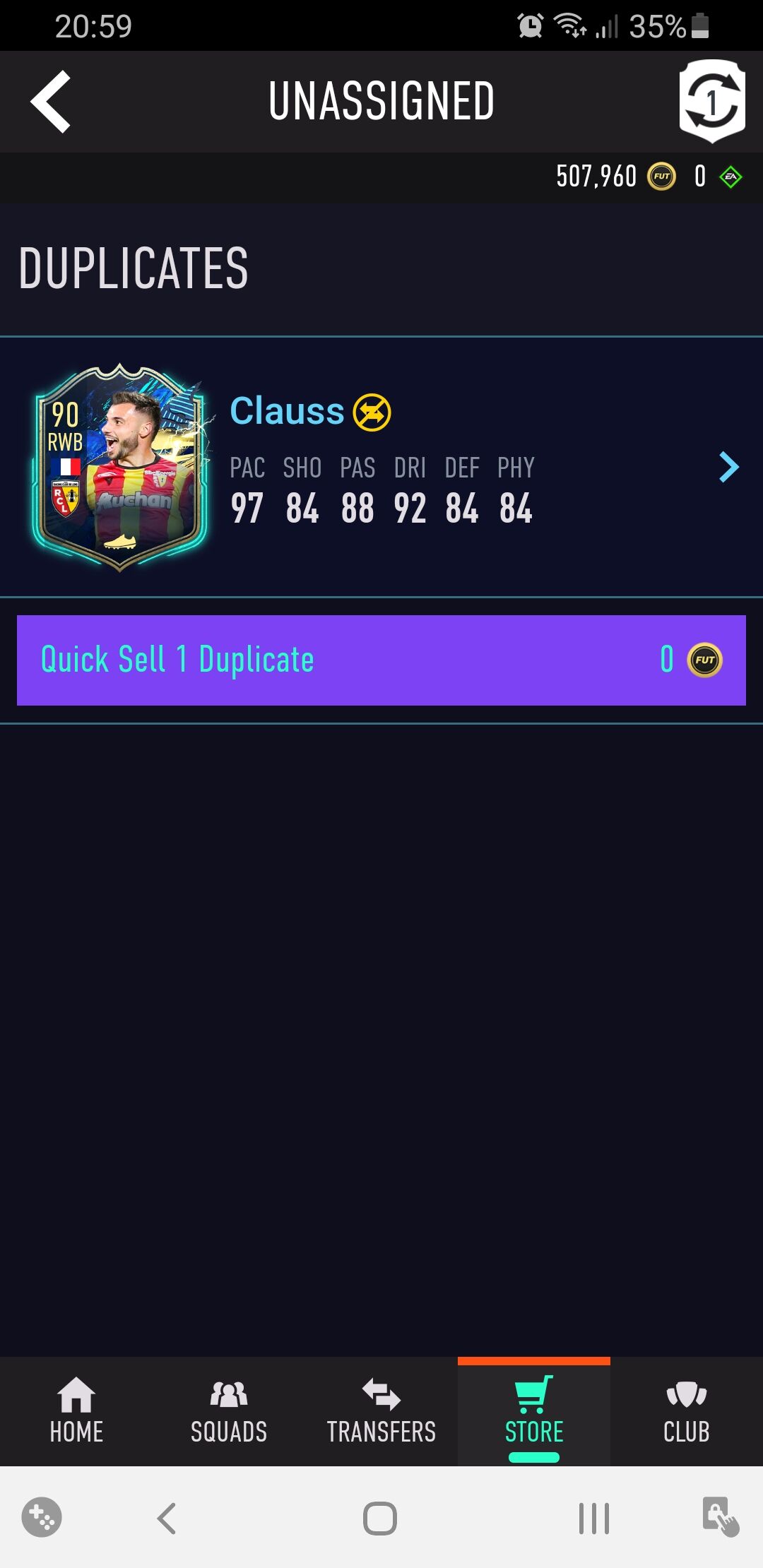Show recent apps from the navigation bar
Image resolution: width=763 pixels, height=1568 pixels.
point(593,1518)
